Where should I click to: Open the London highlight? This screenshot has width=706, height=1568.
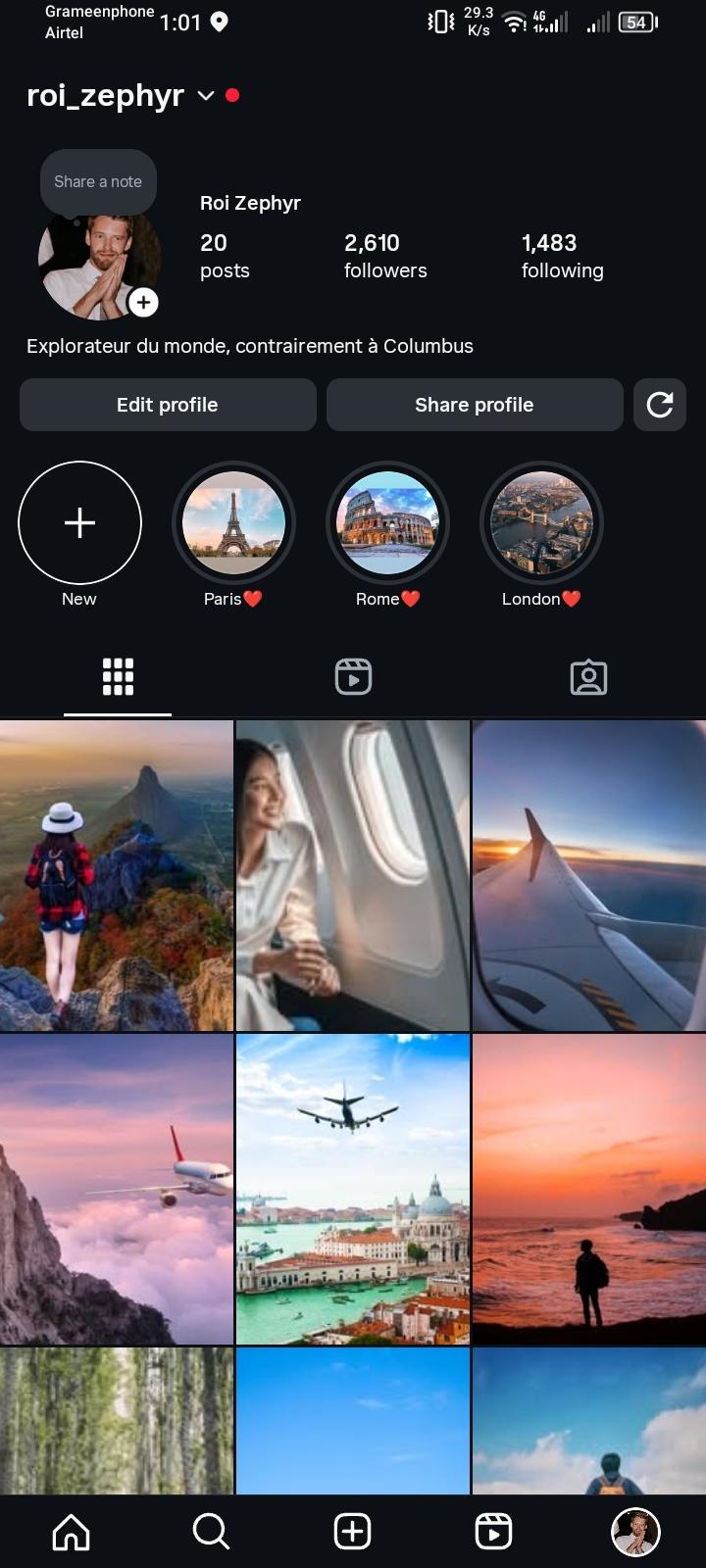tap(541, 523)
